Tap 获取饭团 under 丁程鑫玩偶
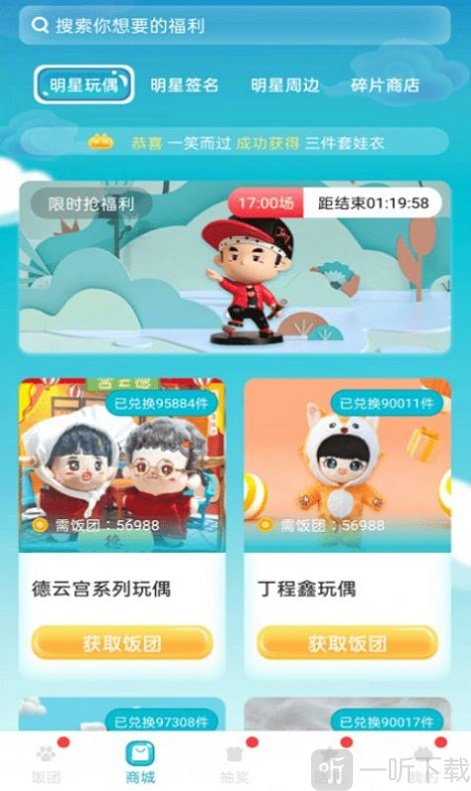The height and width of the screenshot is (791, 471). [x=347, y=643]
